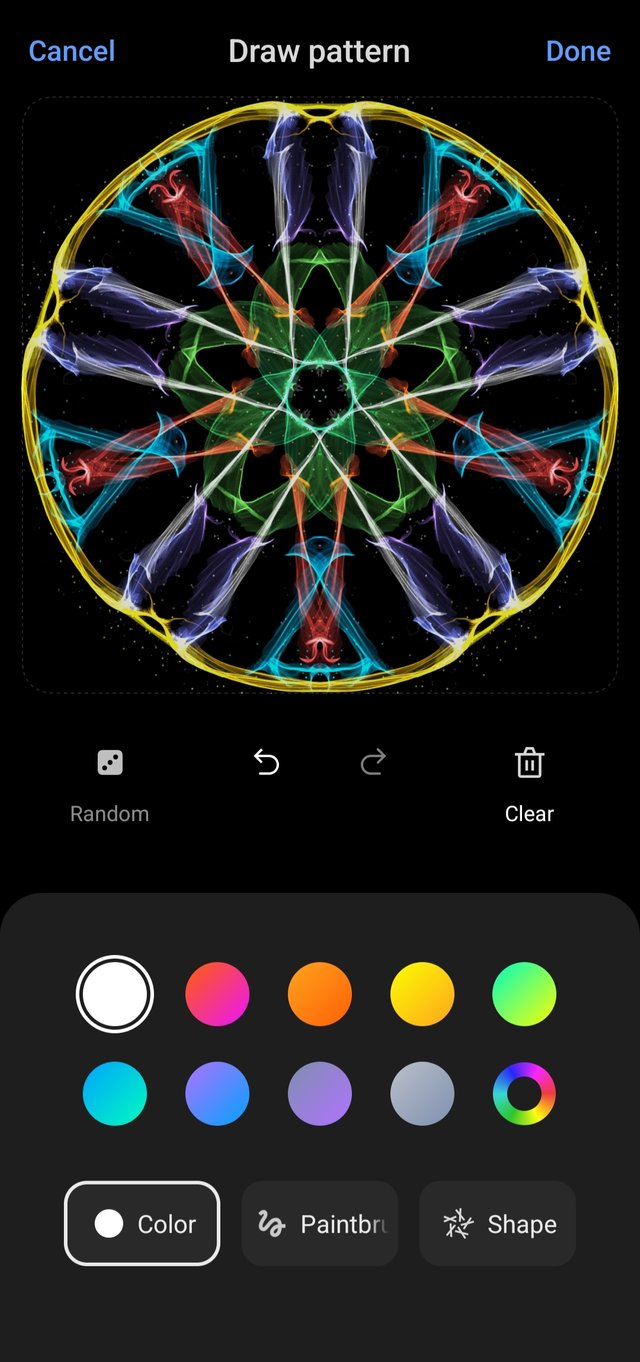640x1362 pixels.
Task: Select the blue-violet gradient swatch
Action: point(217,1094)
